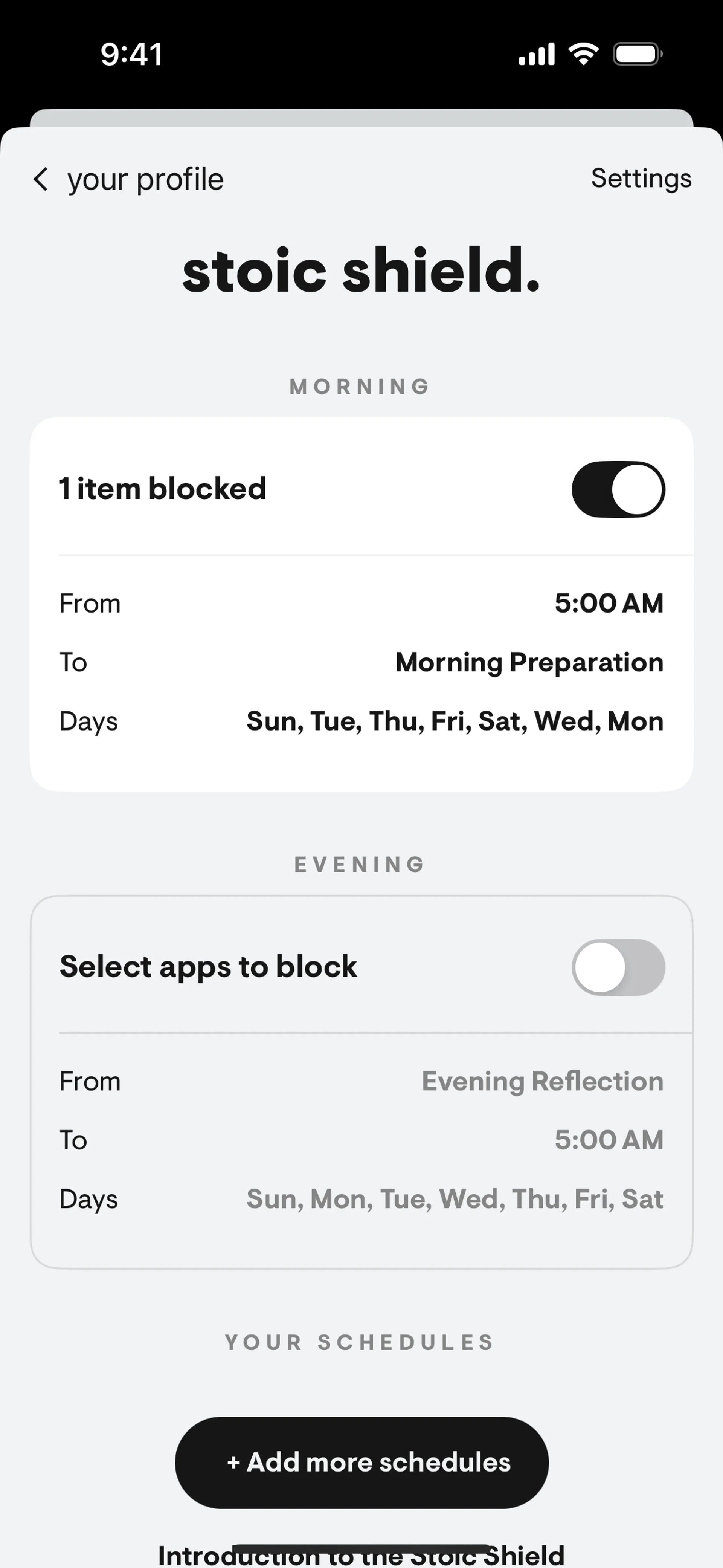
Task: Edit the evening To time 5:00 AM
Action: 608,1140
